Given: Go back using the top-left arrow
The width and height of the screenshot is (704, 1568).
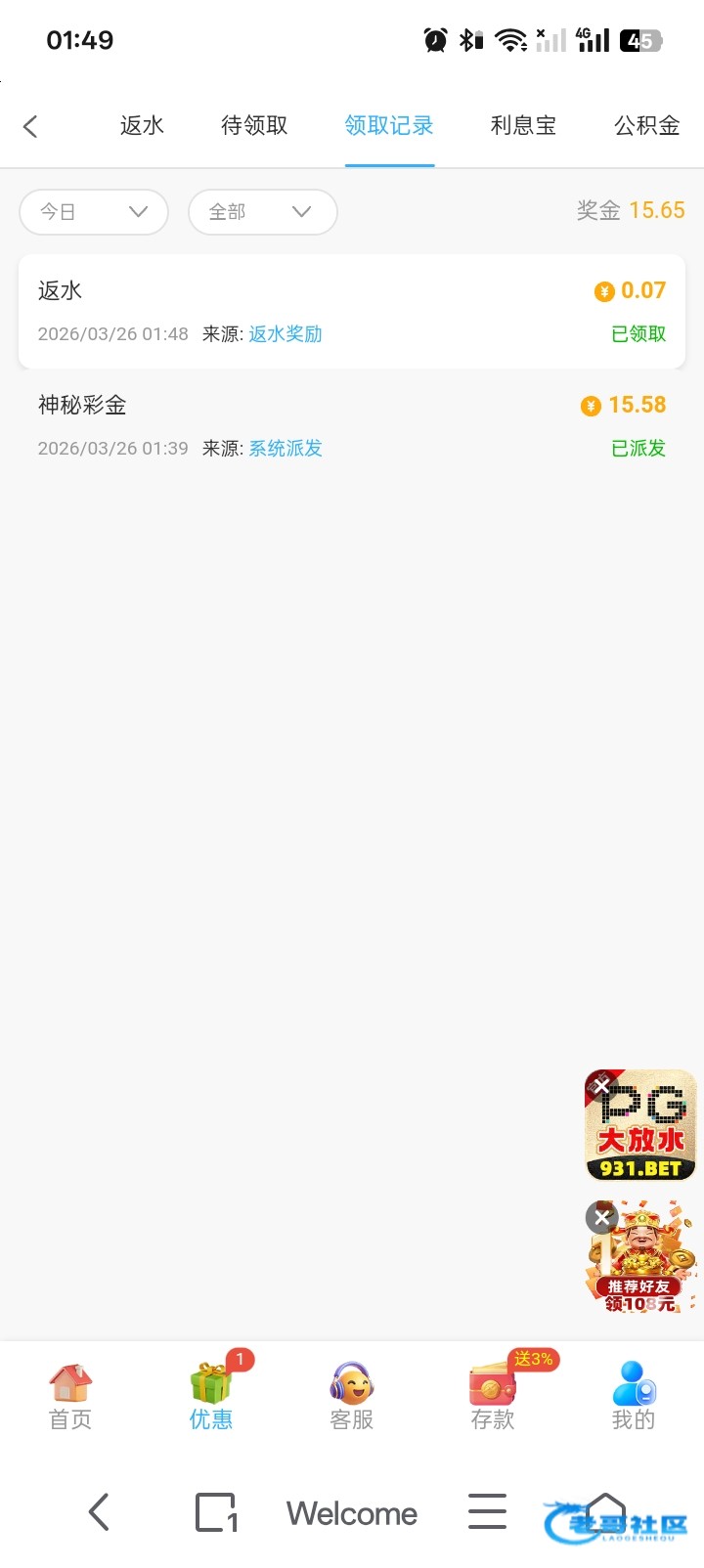Looking at the screenshot, I should coord(30,126).
